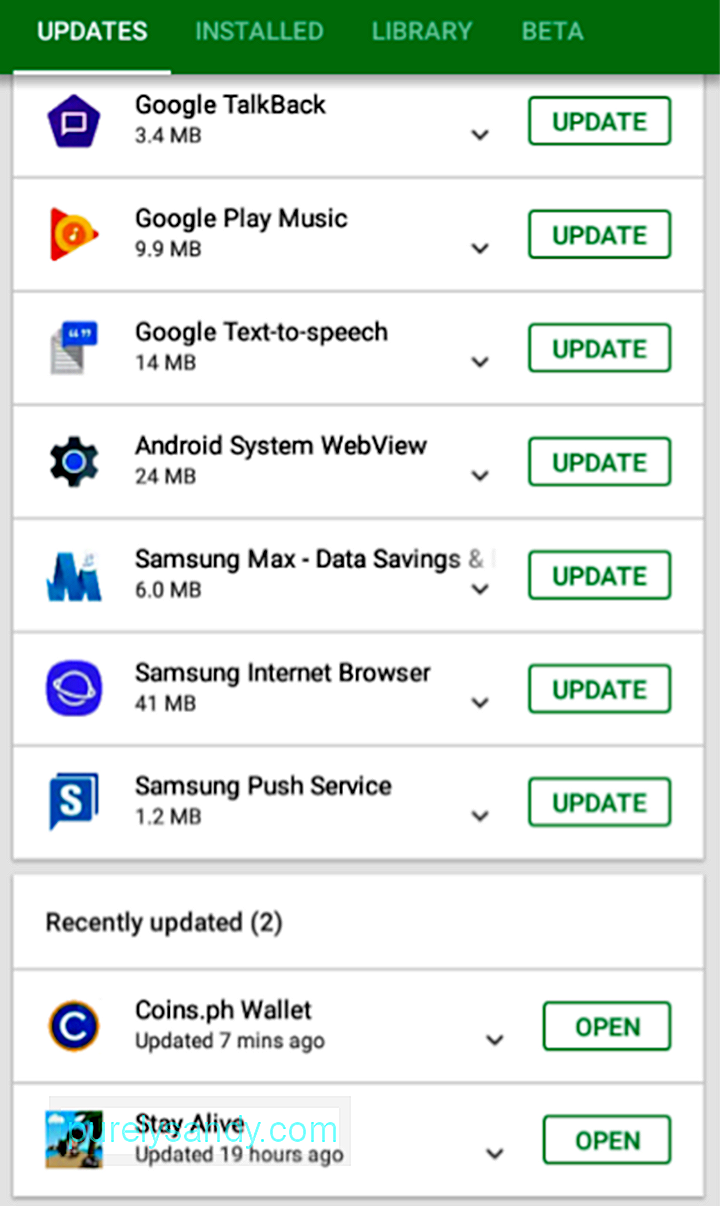Image resolution: width=720 pixels, height=1206 pixels.
Task: Update Google Text-to-speech
Action: (x=599, y=349)
